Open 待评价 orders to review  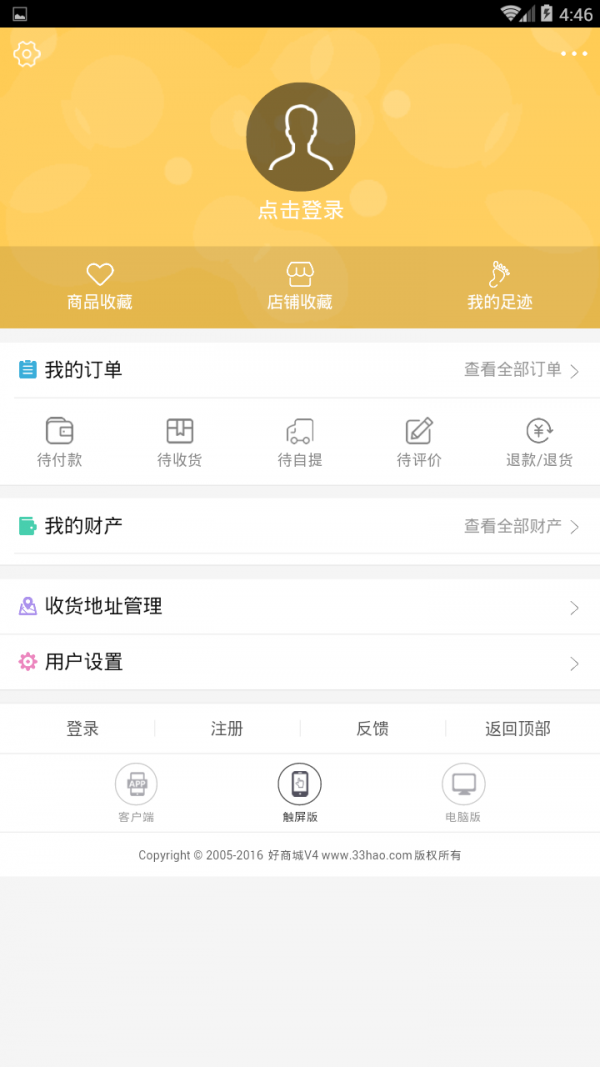[x=419, y=443]
